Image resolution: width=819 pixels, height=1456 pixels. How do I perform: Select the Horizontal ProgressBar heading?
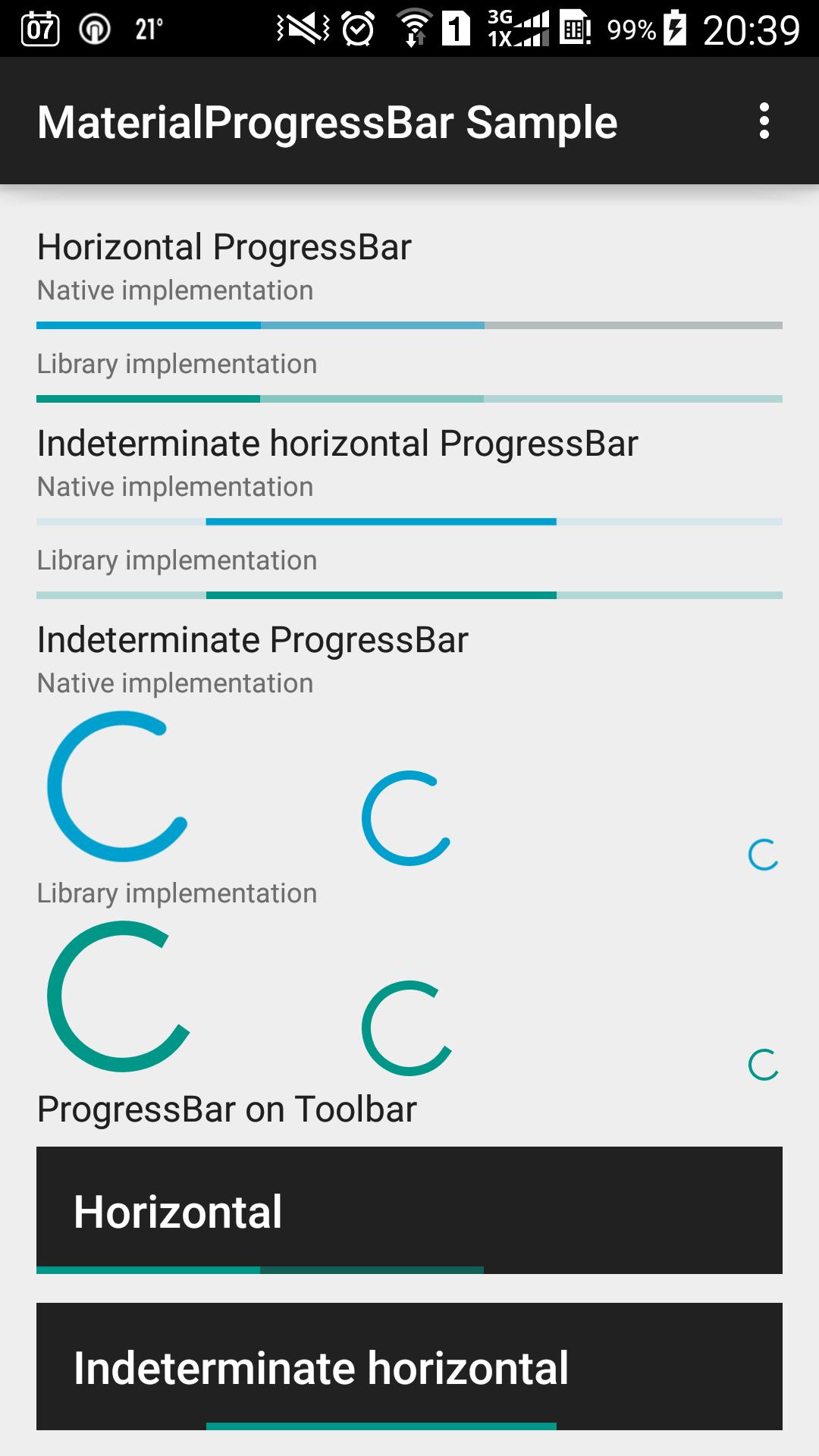[x=224, y=246]
